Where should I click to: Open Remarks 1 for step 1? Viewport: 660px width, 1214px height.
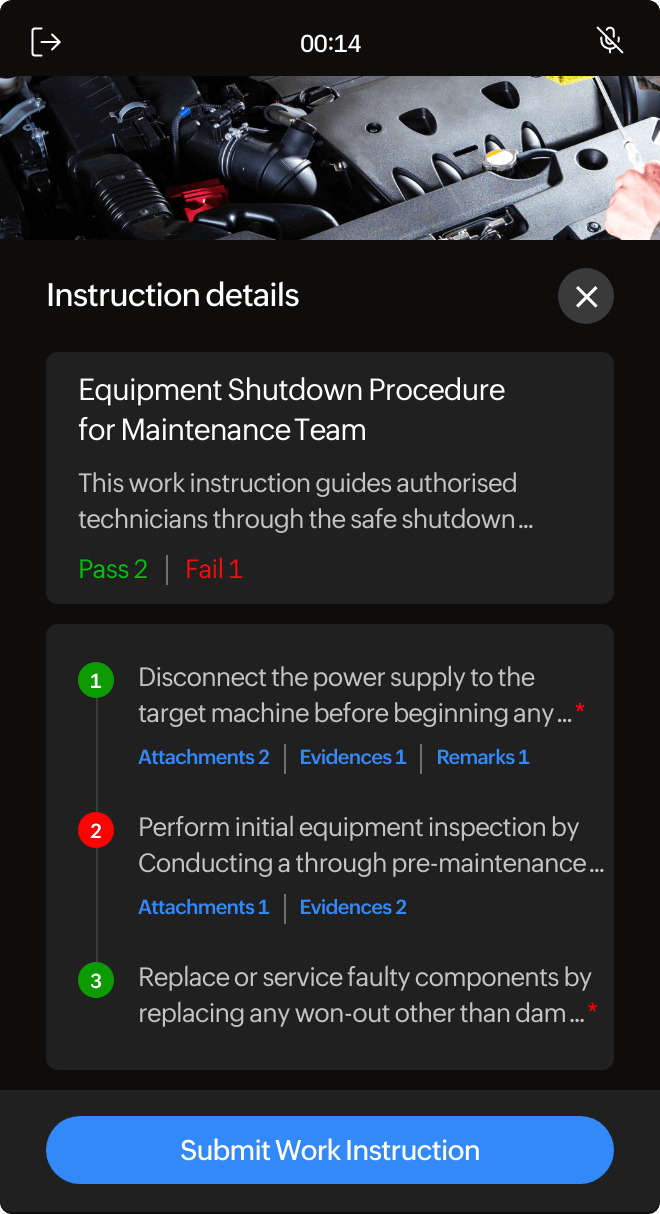coord(483,757)
